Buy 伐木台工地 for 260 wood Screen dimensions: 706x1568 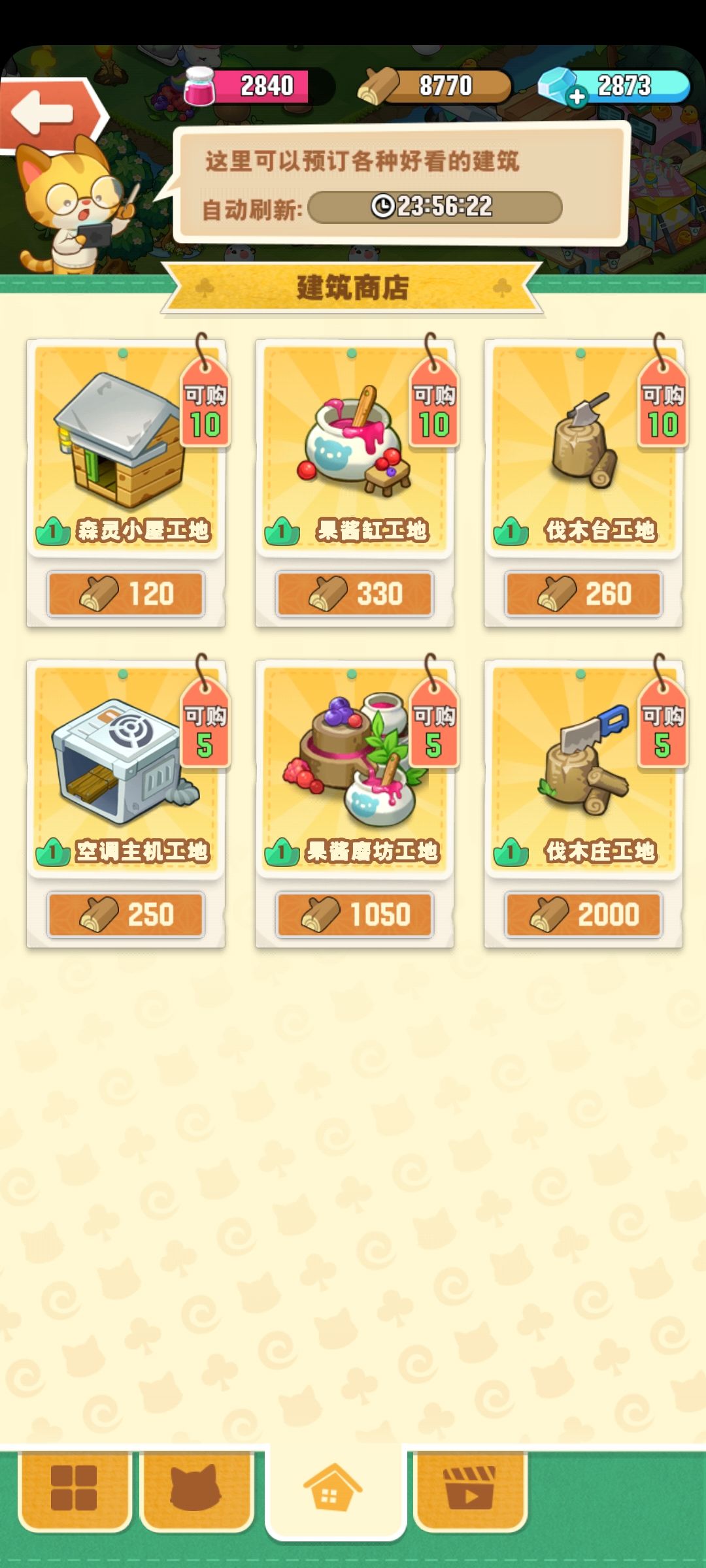(x=583, y=594)
